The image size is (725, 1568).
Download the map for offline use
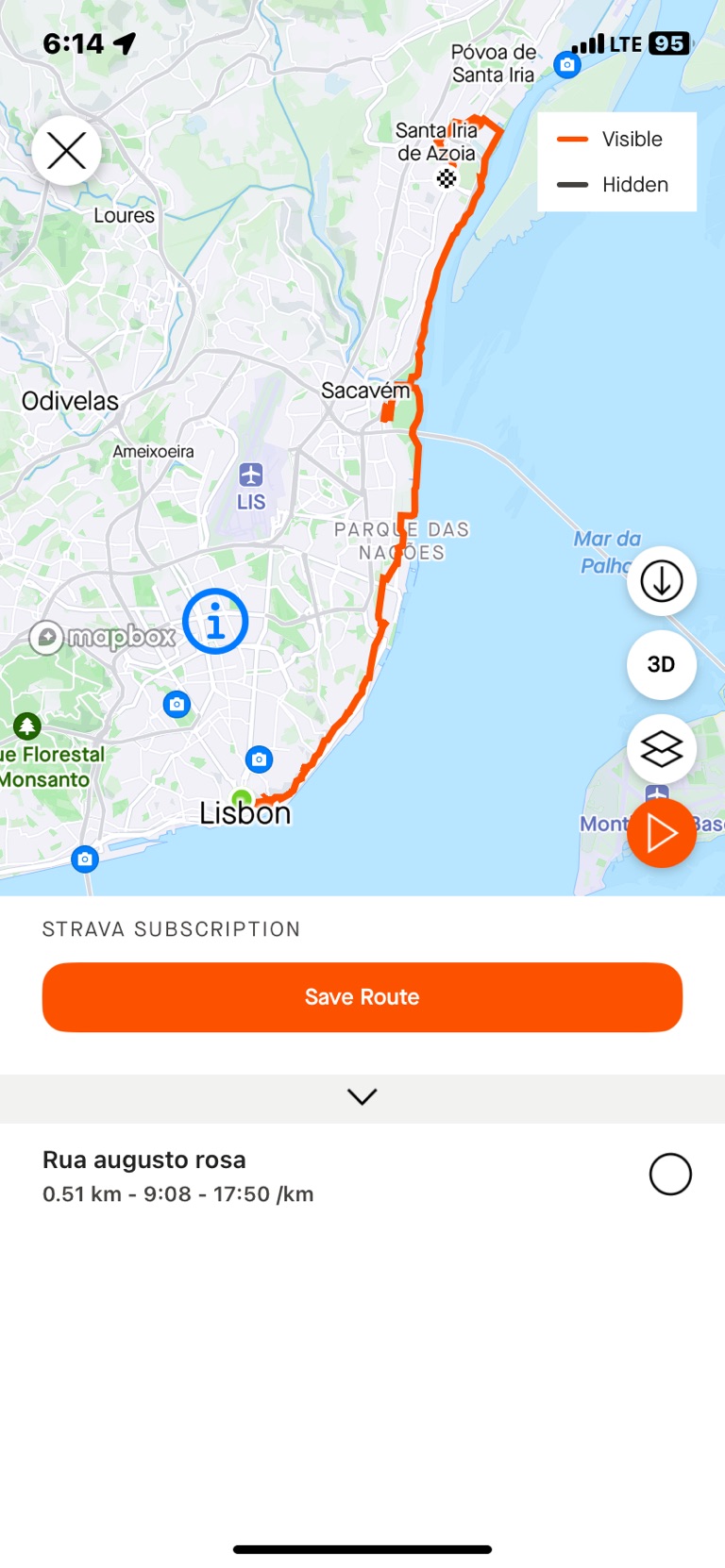click(661, 581)
